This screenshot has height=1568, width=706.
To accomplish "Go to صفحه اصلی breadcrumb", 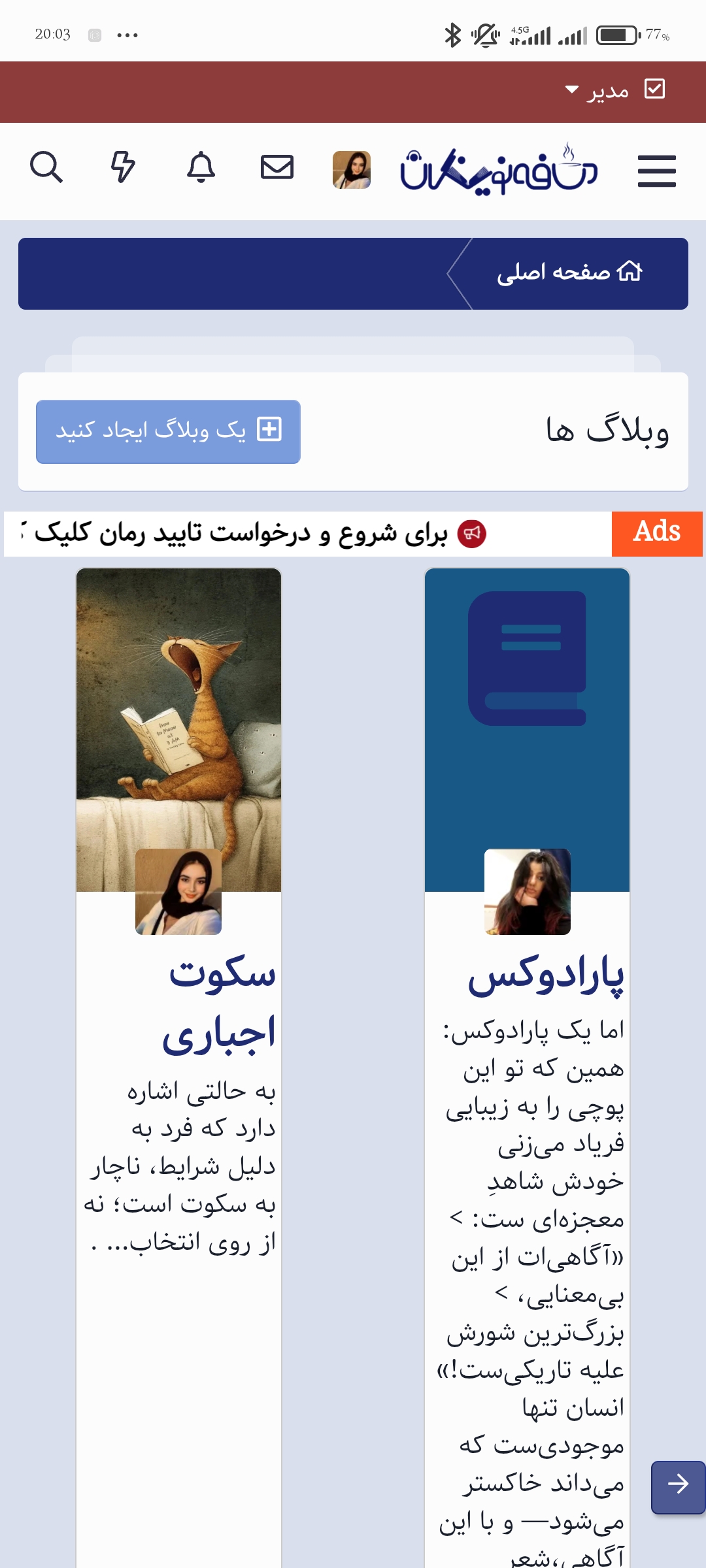I will tap(569, 272).
